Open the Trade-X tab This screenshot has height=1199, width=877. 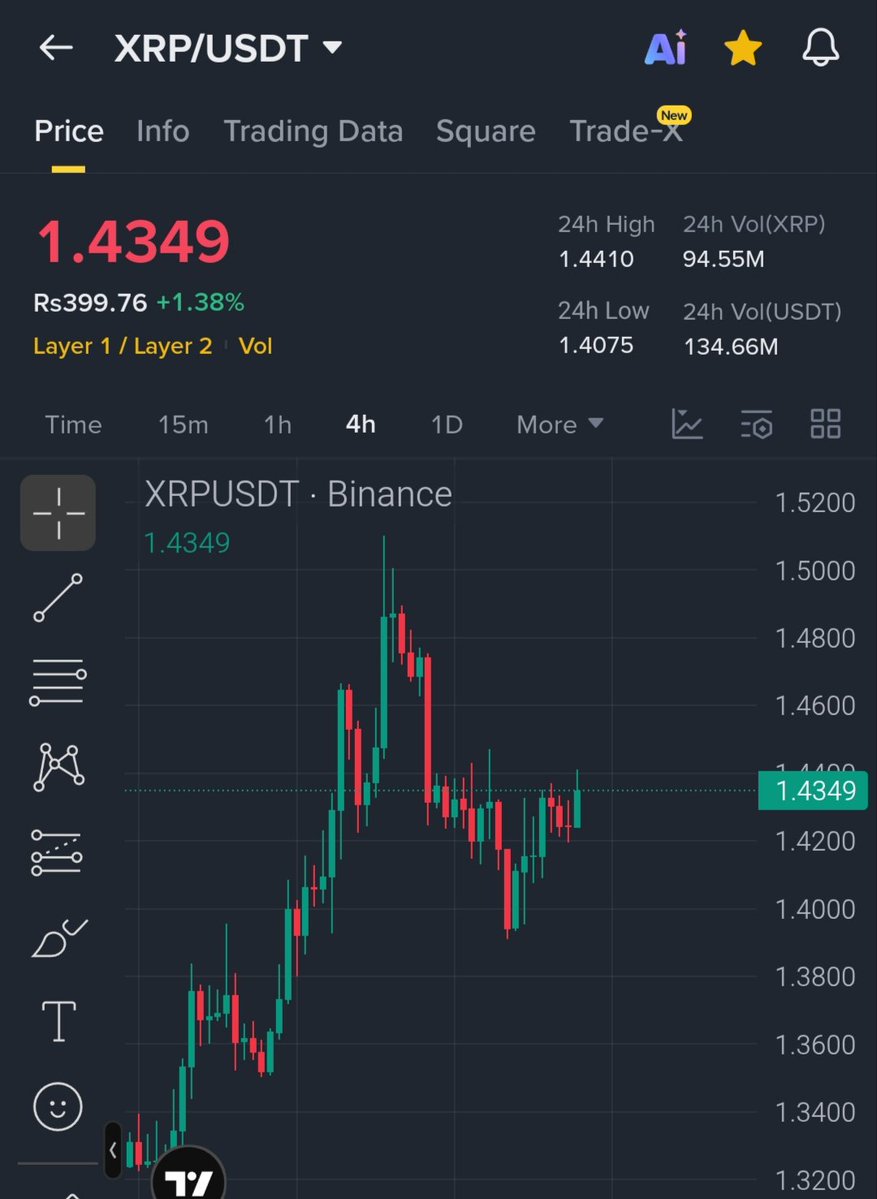point(626,131)
